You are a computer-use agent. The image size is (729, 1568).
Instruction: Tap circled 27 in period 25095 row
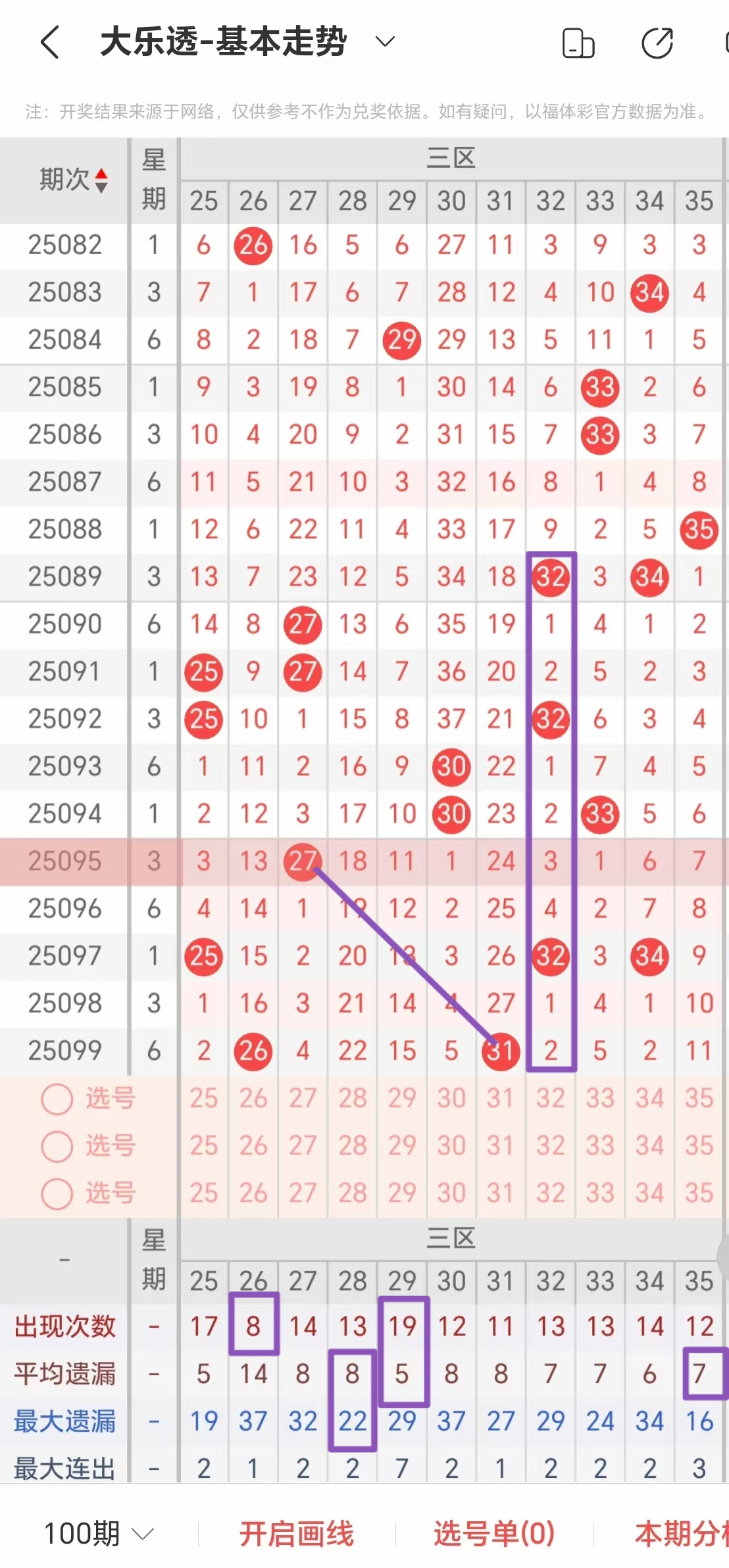coord(302,861)
